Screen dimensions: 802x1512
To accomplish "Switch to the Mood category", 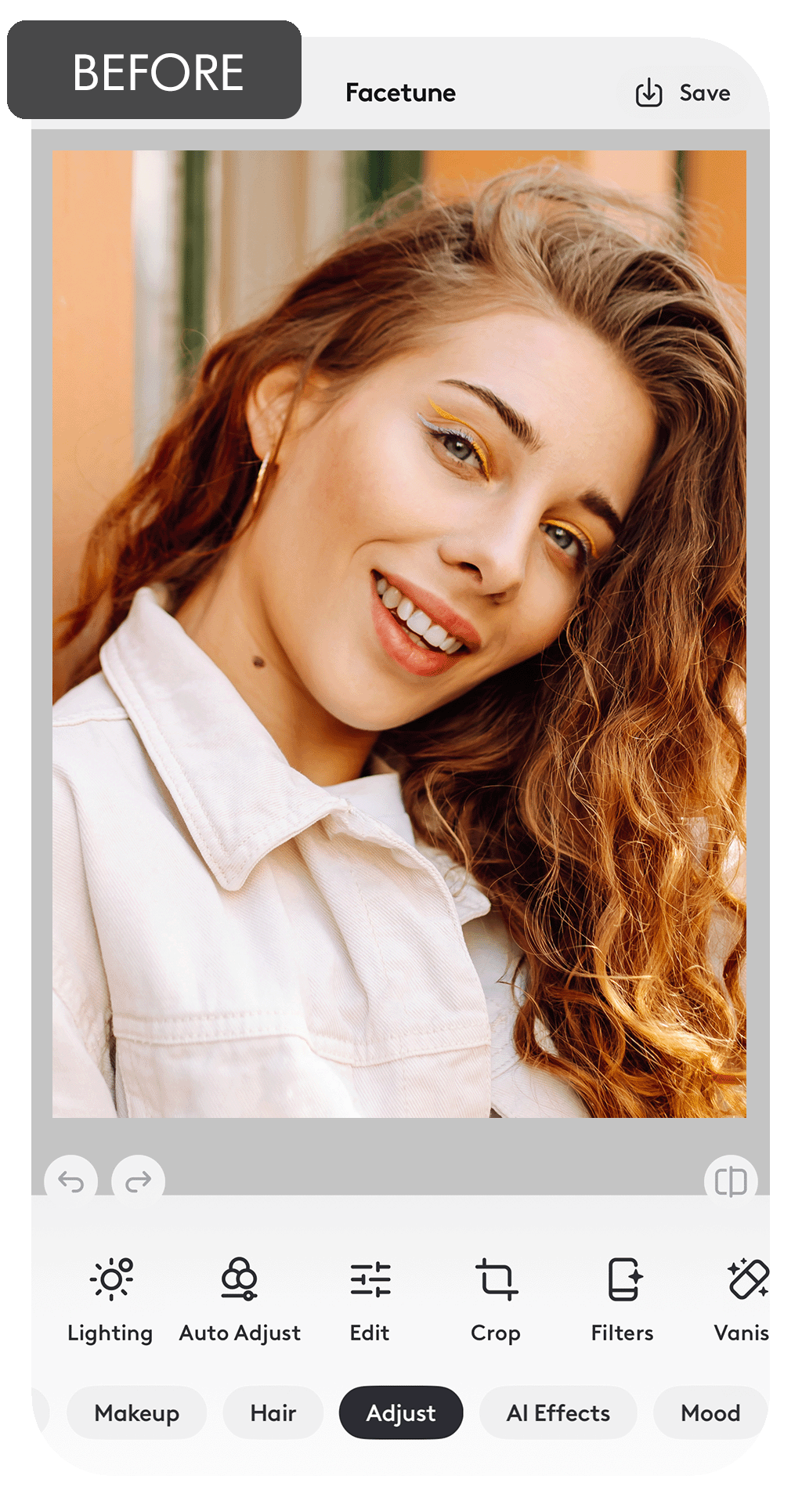I will [x=710, y=1413].
